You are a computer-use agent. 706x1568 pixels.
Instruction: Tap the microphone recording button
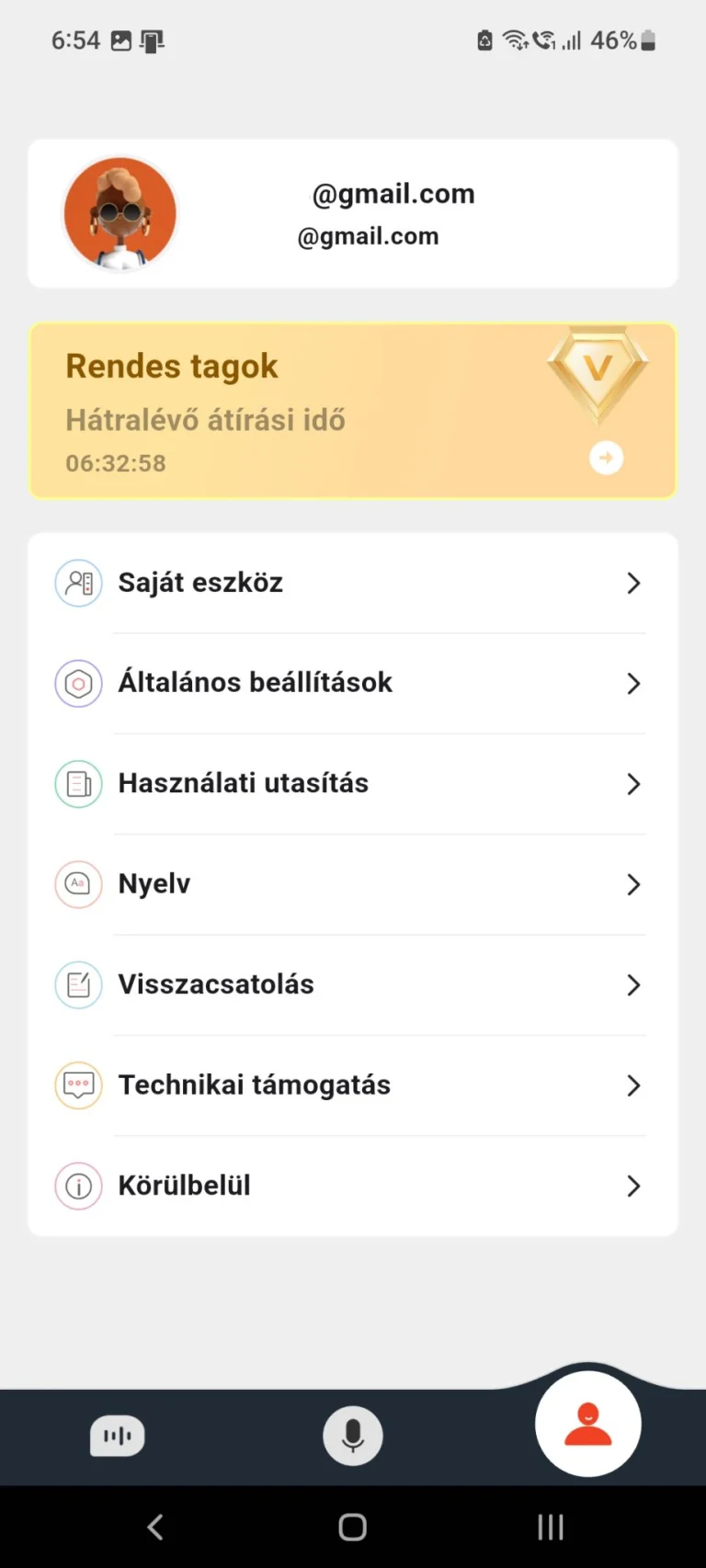352,1436
